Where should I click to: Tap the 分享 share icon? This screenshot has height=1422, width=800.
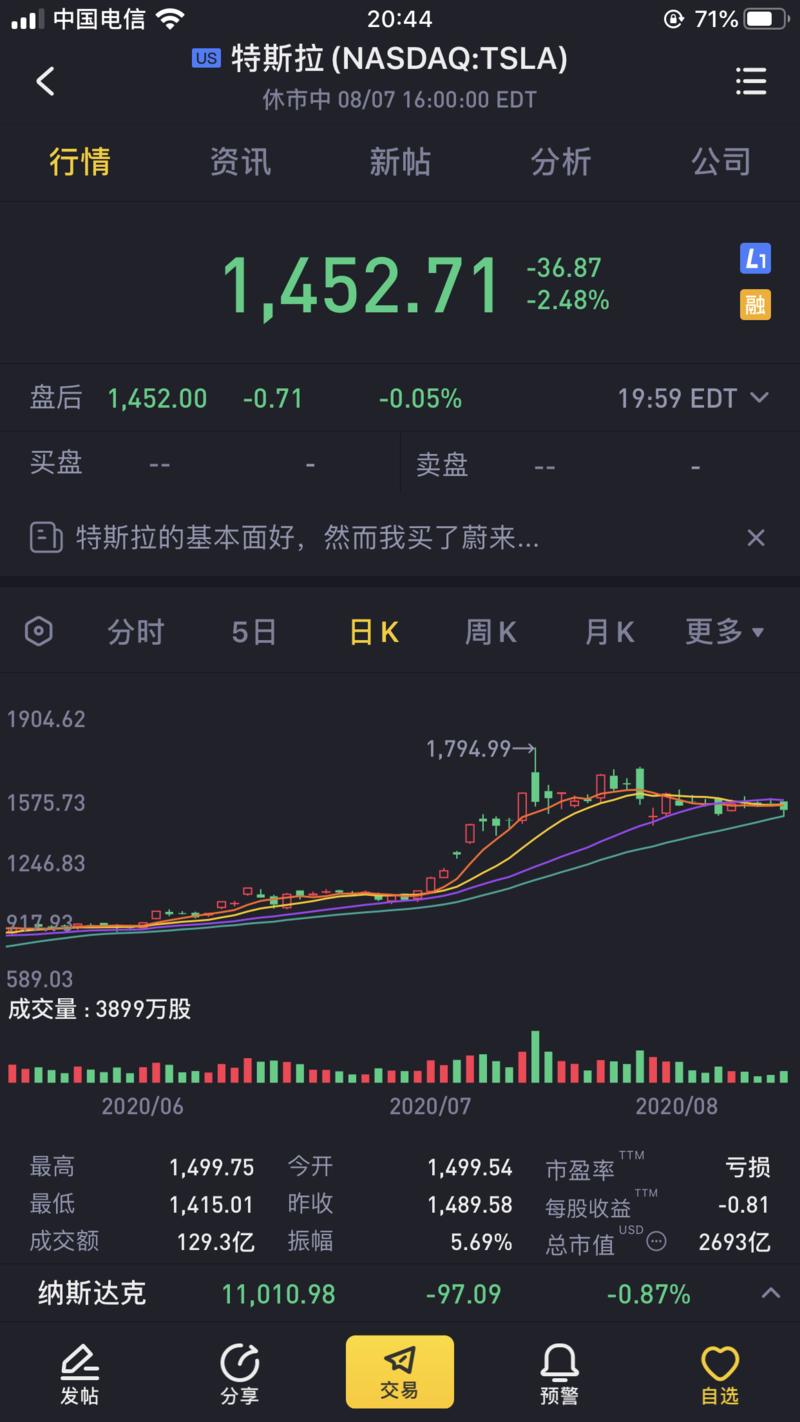coord(240,1372)
